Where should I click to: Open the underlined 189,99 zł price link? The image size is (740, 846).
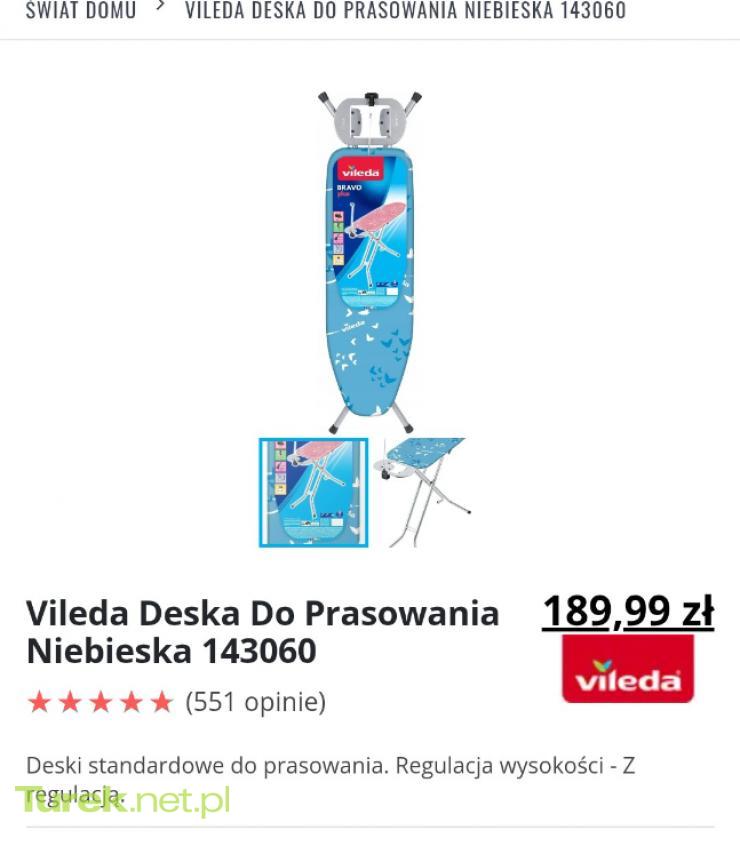point(627,612)
